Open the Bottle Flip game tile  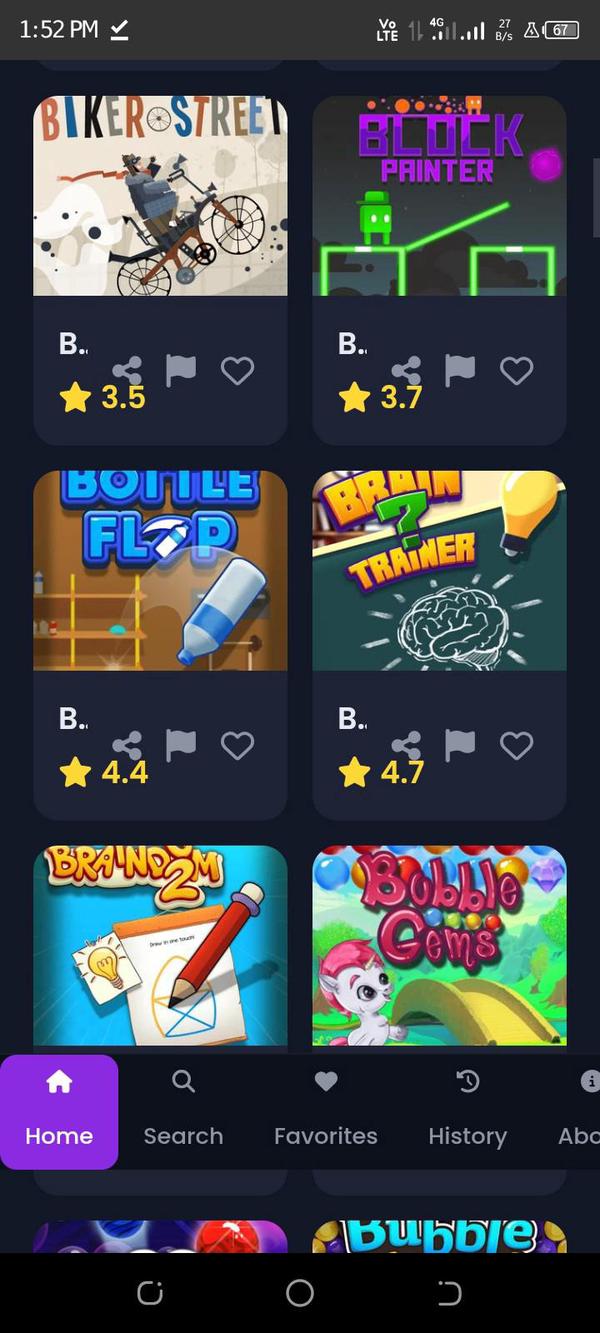pyautogui.click(x=160, y=570)
